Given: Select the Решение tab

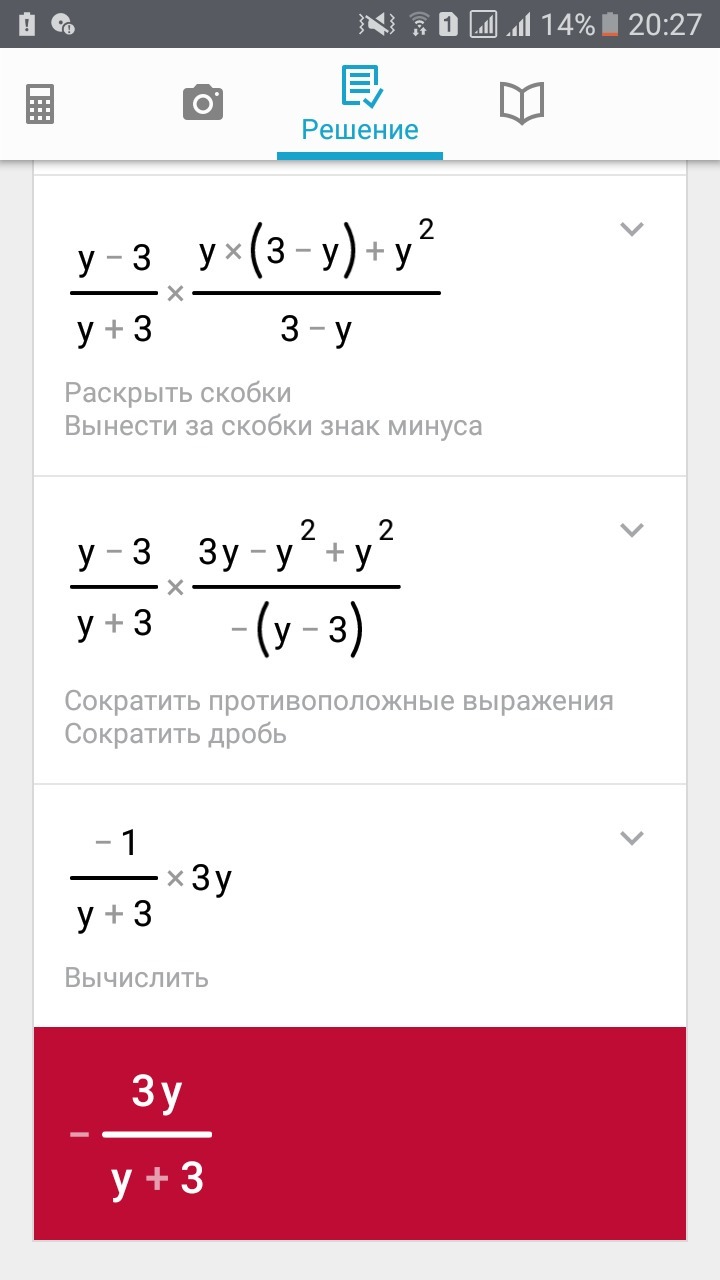Looking at the screenshot, I should (360, 105).
